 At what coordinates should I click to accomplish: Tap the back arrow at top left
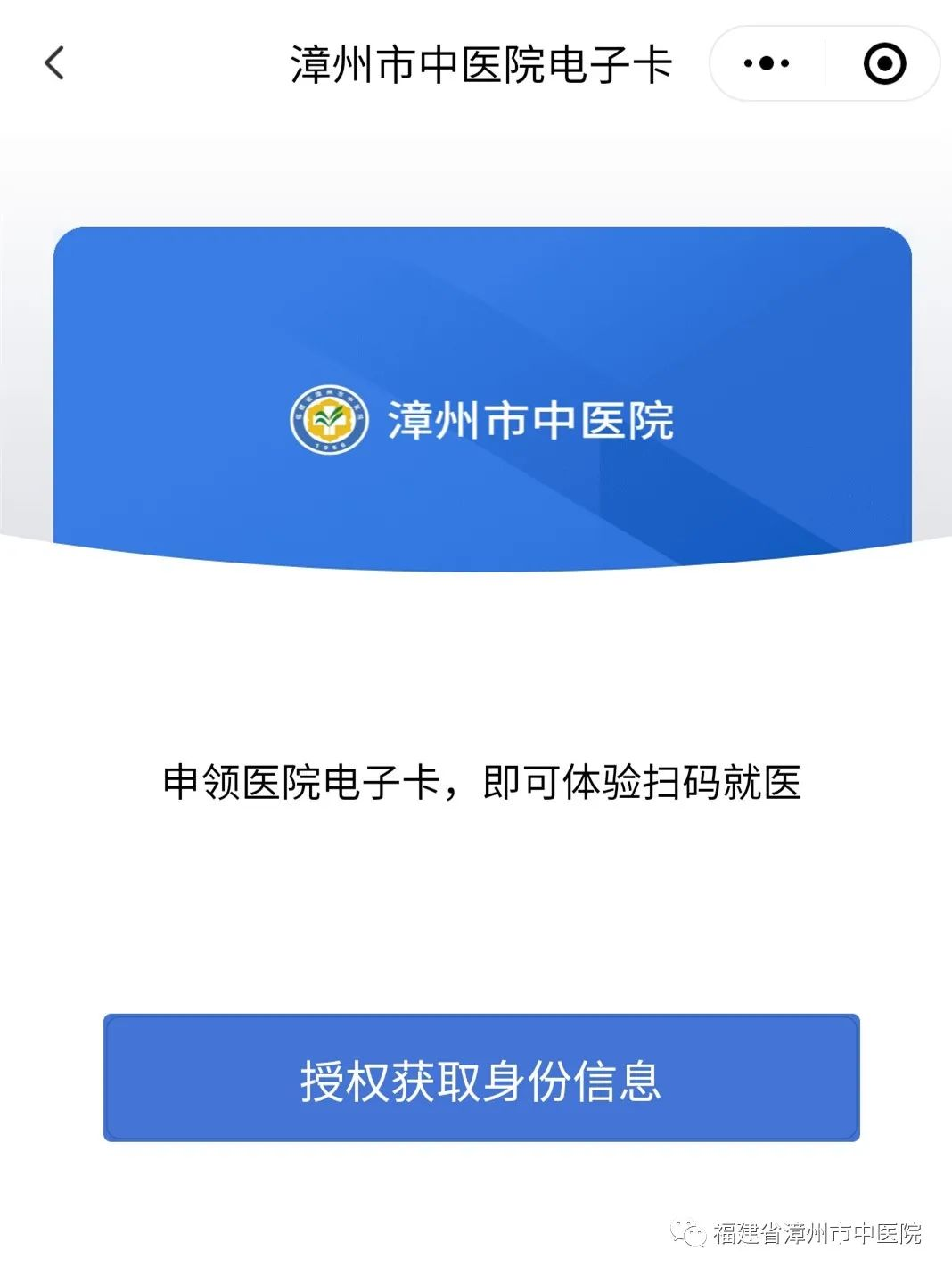tap(55, 62)
